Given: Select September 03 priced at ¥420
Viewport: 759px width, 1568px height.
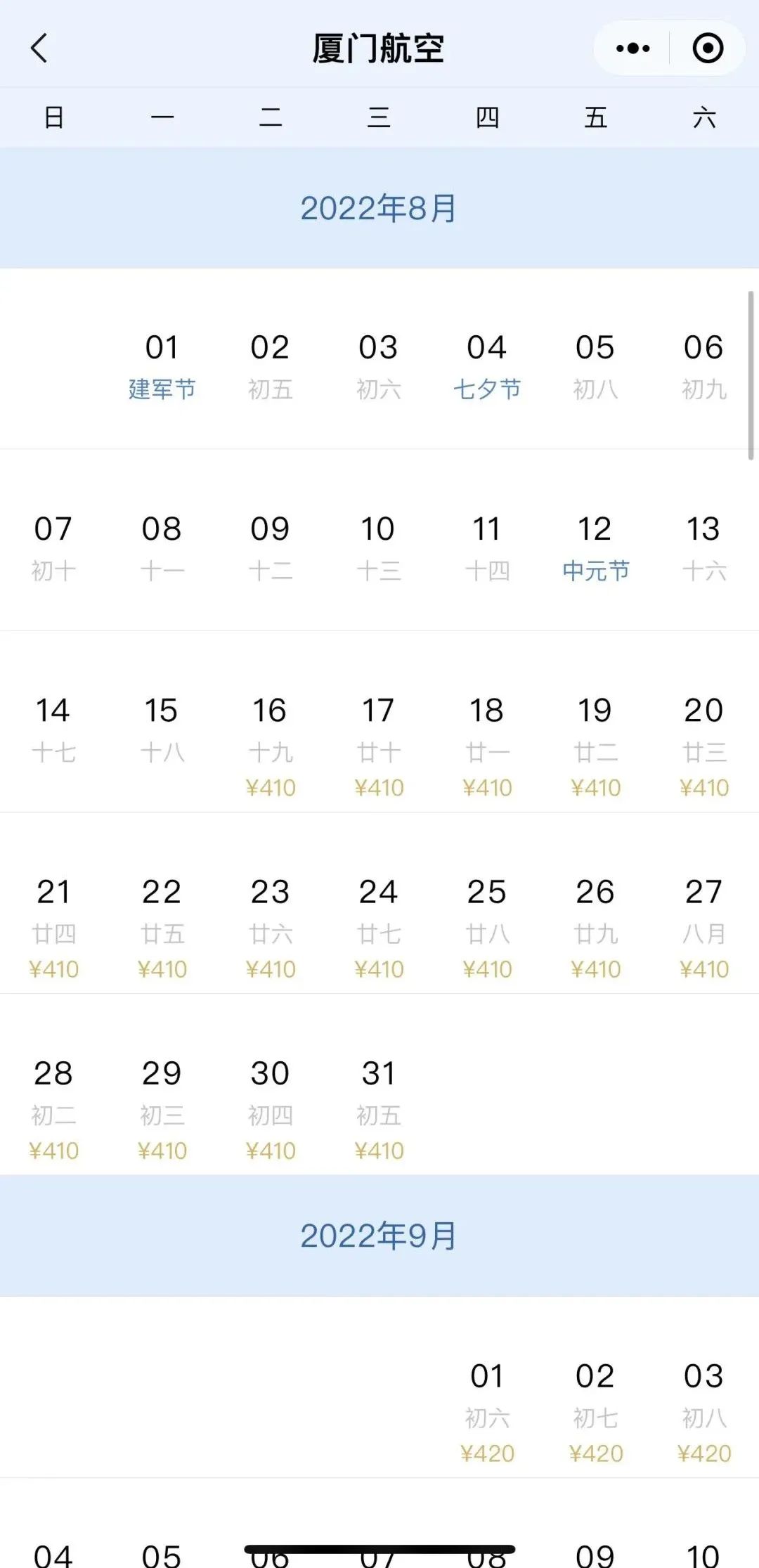Looking at the screenshot, I should point(704,1412).
